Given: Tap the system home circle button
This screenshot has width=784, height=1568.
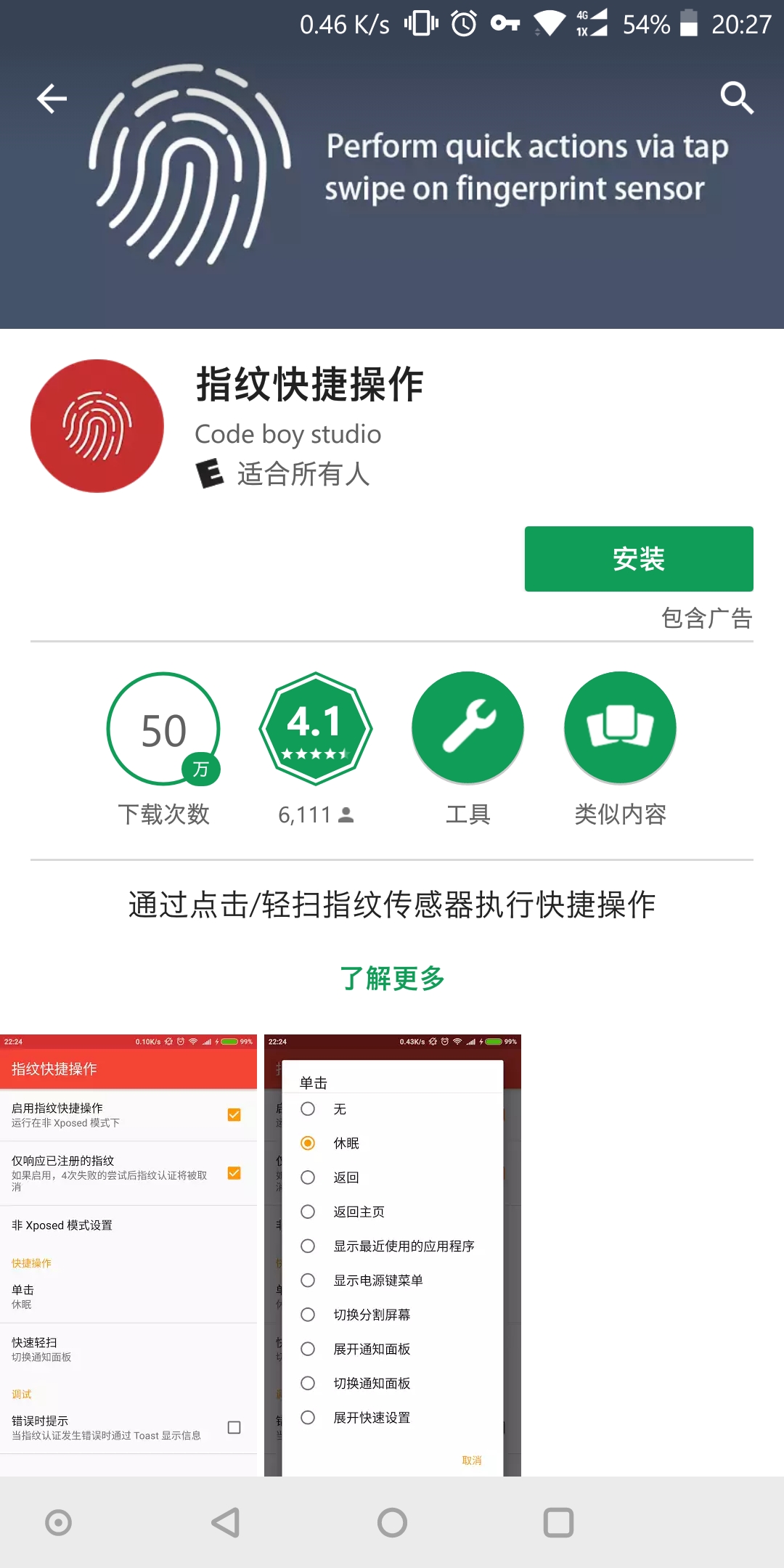Looking at the screenshot, I should pyautogui.click(x=392, y=1522).
